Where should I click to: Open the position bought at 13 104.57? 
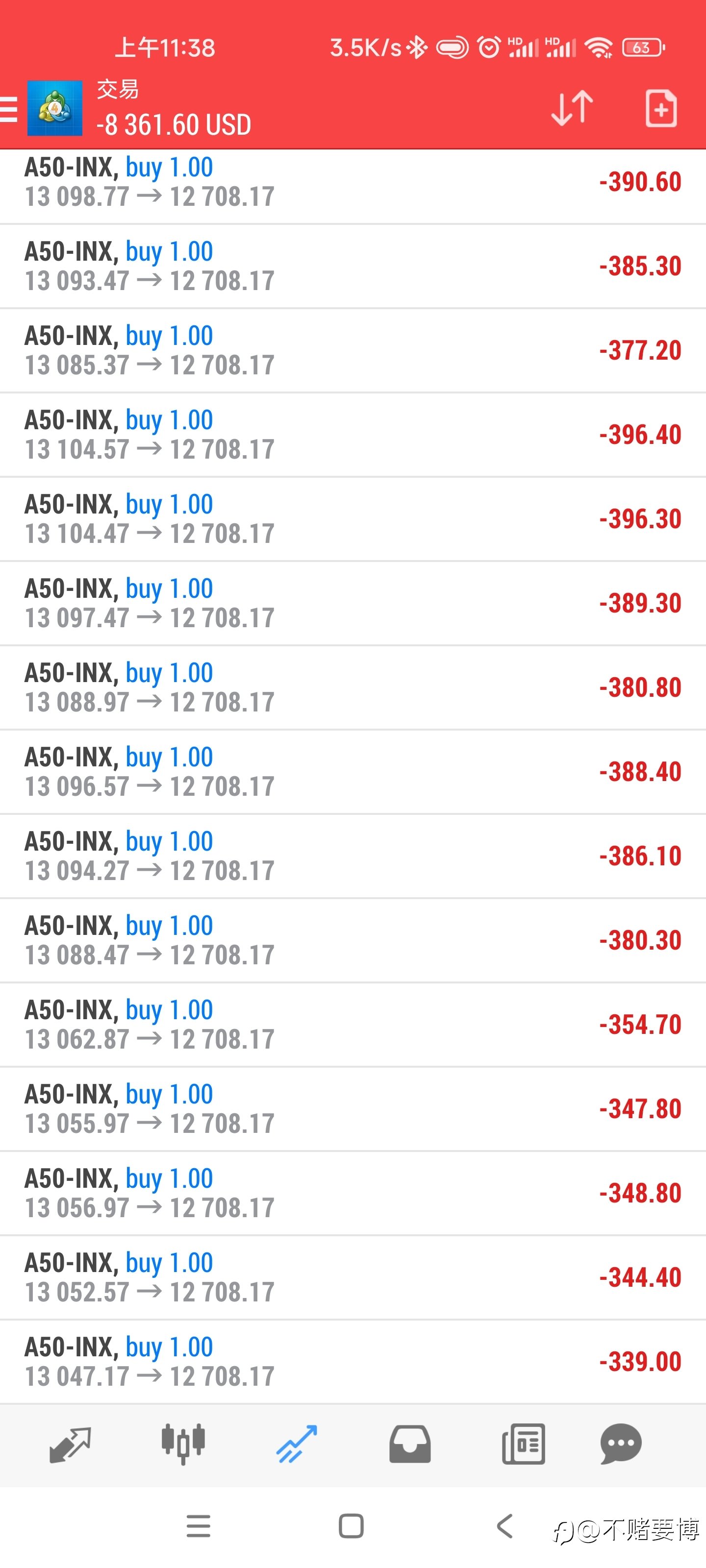pyautogui.click(x=353, y=435)
